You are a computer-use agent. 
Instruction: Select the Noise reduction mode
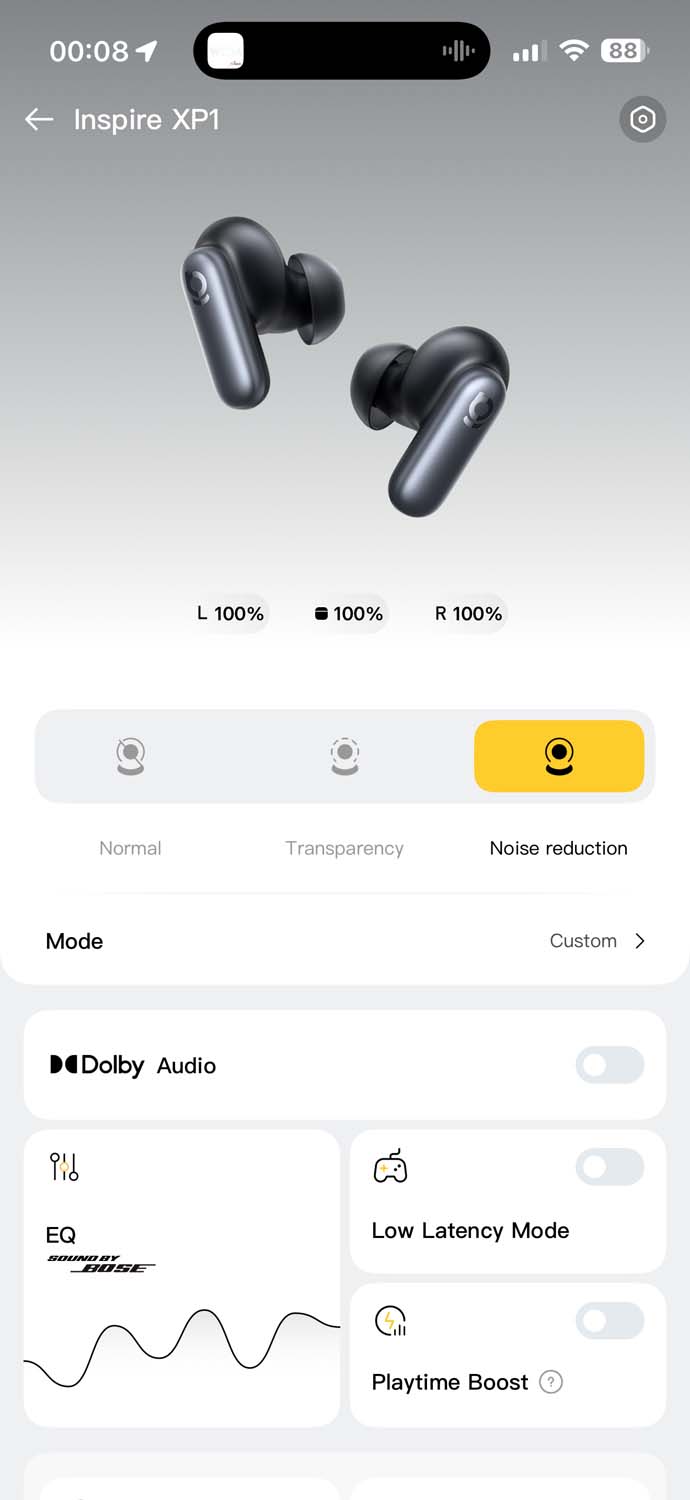[x=558, y=756]
